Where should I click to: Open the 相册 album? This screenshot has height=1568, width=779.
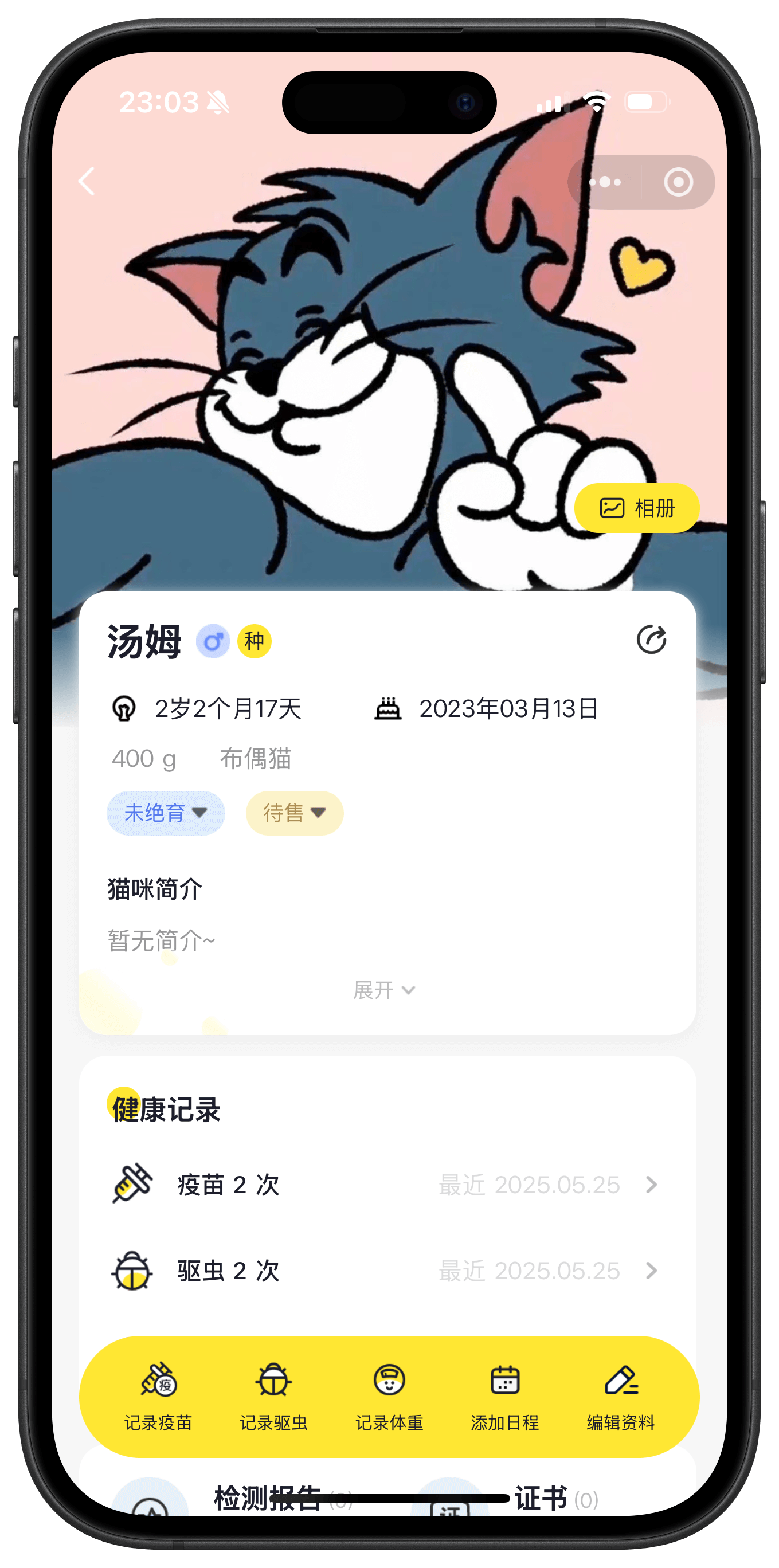637,508
